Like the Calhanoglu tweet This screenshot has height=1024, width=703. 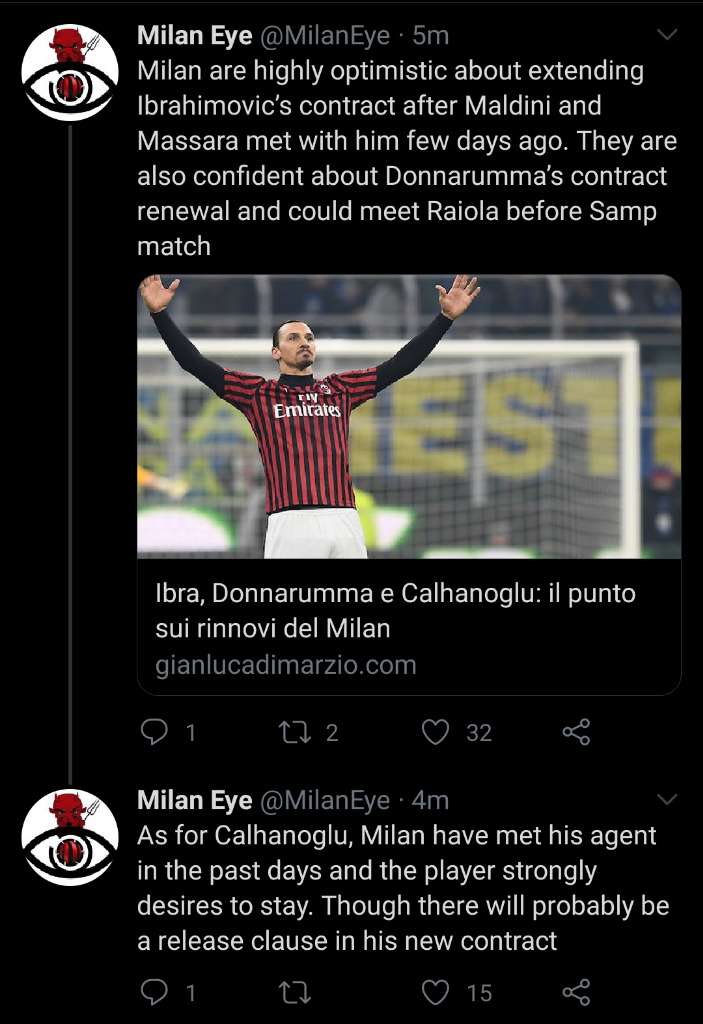click(436, 992)
